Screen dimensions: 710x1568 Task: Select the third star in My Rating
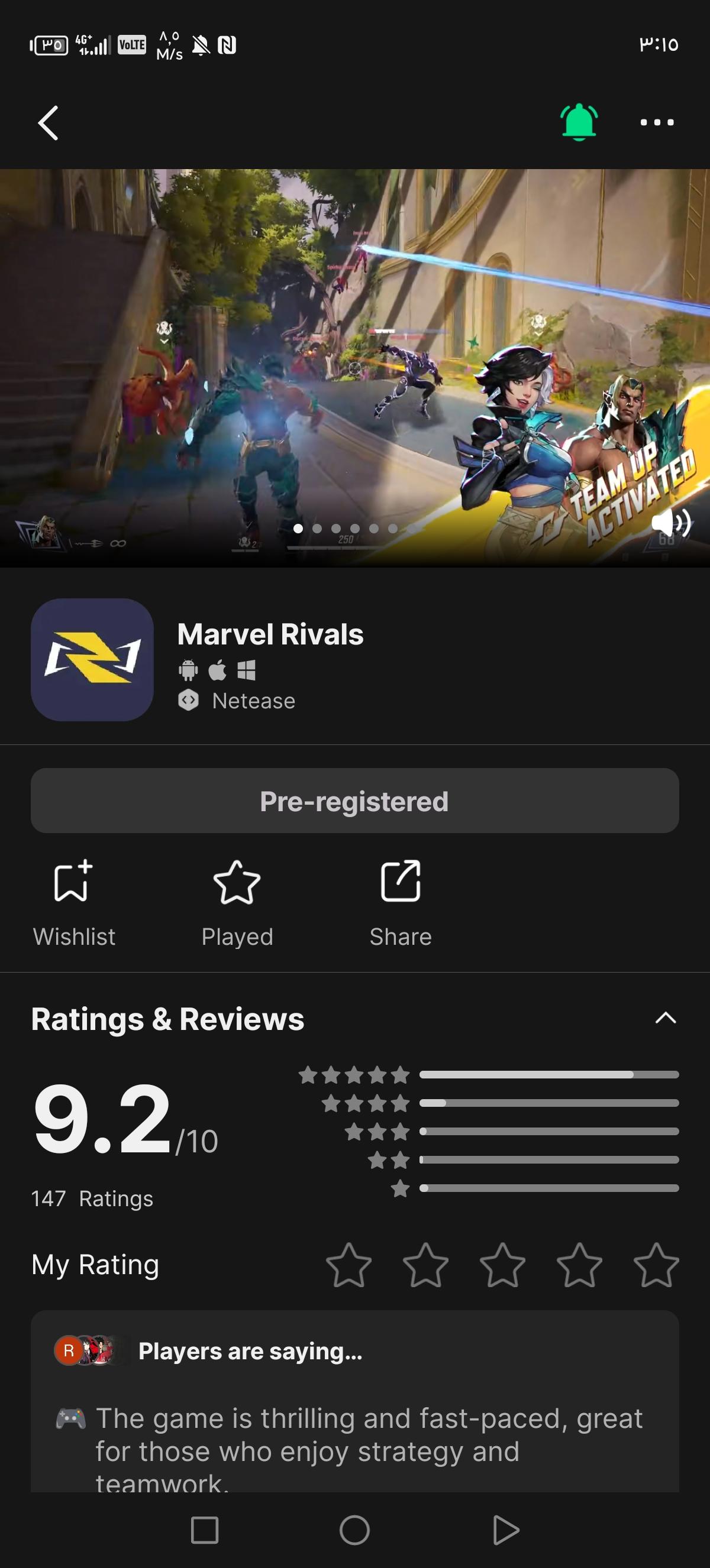[502, 1265]
